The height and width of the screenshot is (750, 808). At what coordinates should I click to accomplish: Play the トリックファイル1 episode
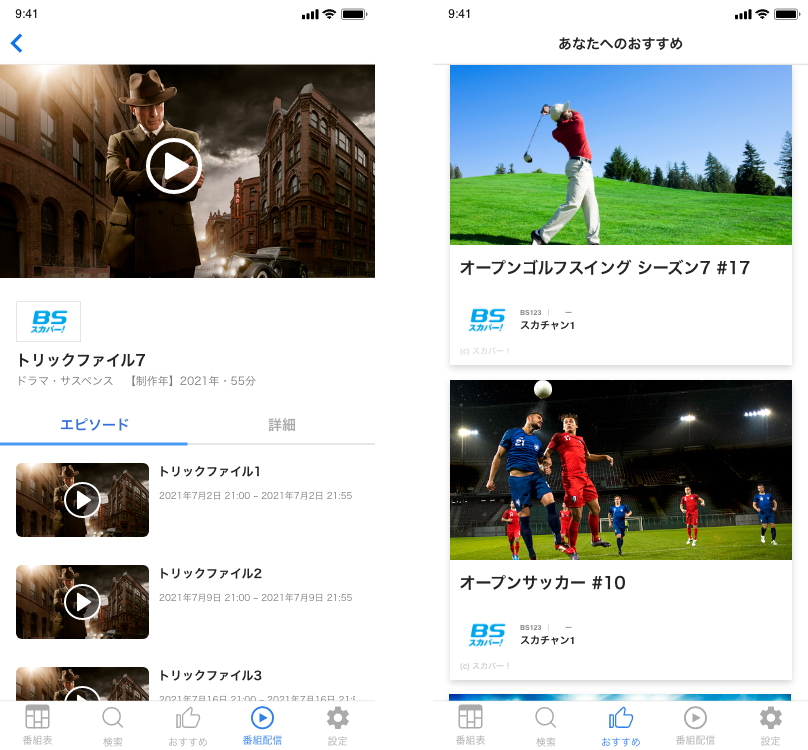[x=82, y=499]
